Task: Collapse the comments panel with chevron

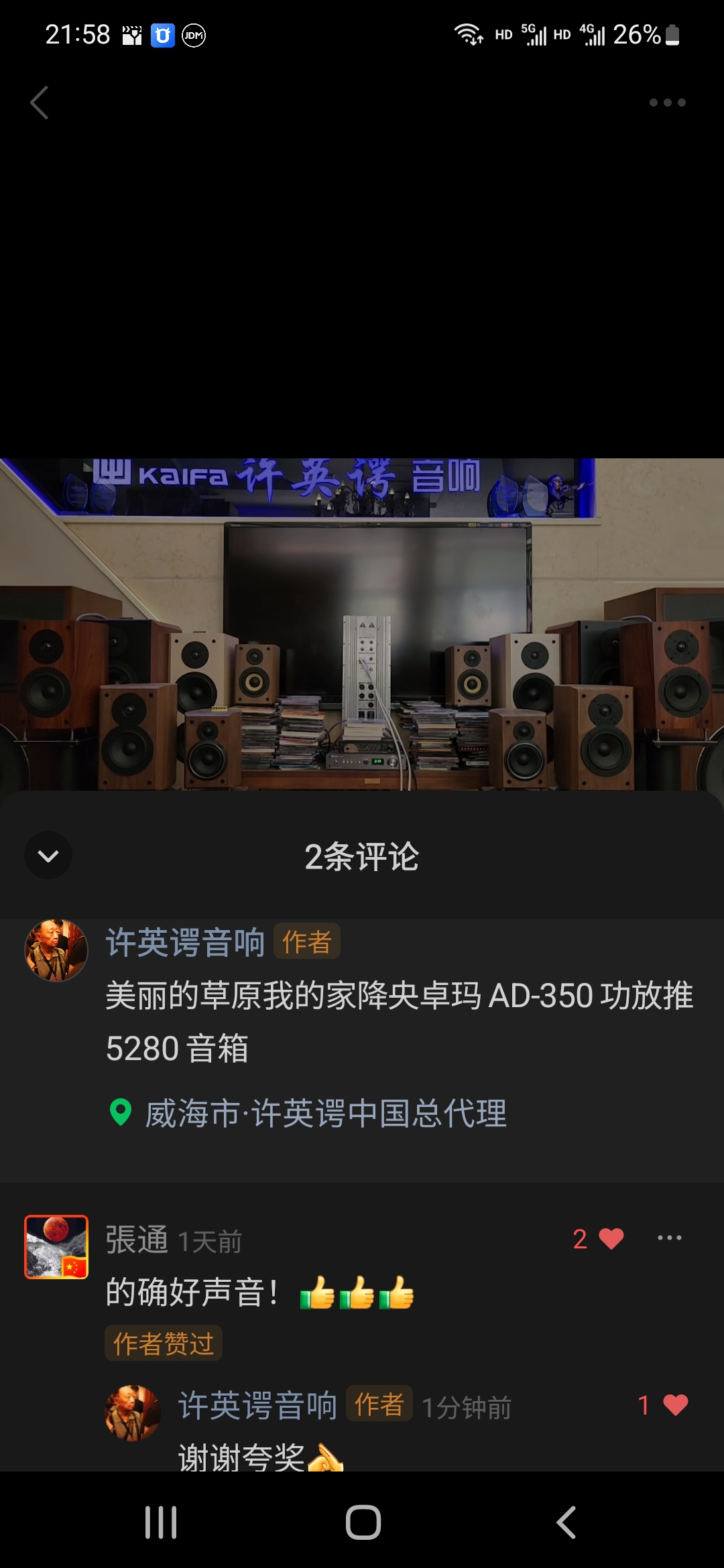Action: 48,856
